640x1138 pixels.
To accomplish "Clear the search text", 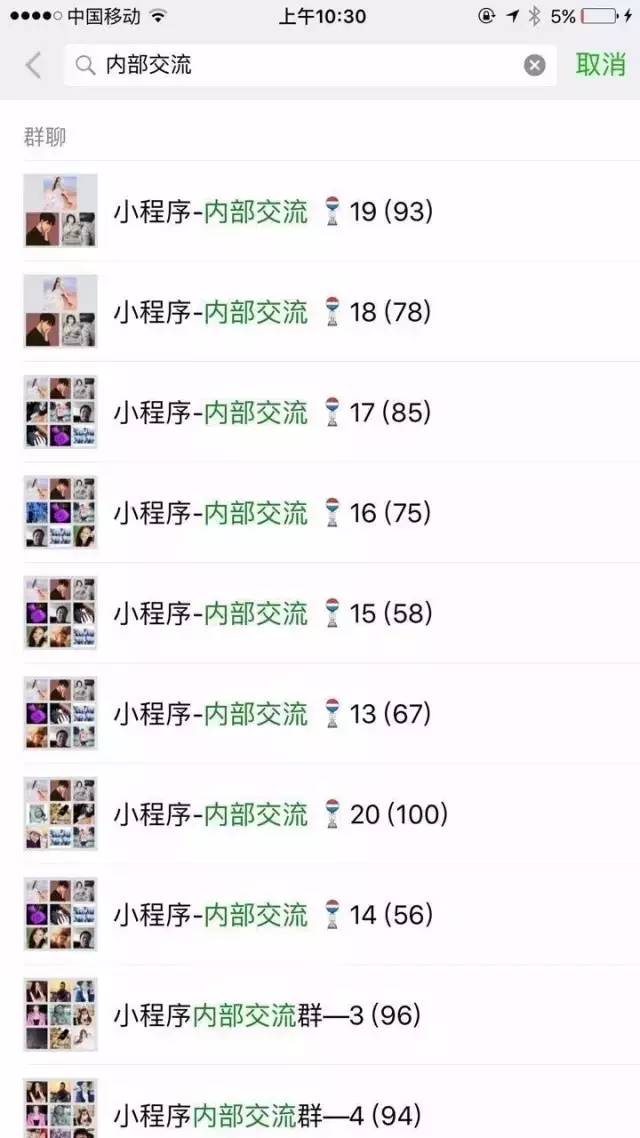I will (535, 66).
